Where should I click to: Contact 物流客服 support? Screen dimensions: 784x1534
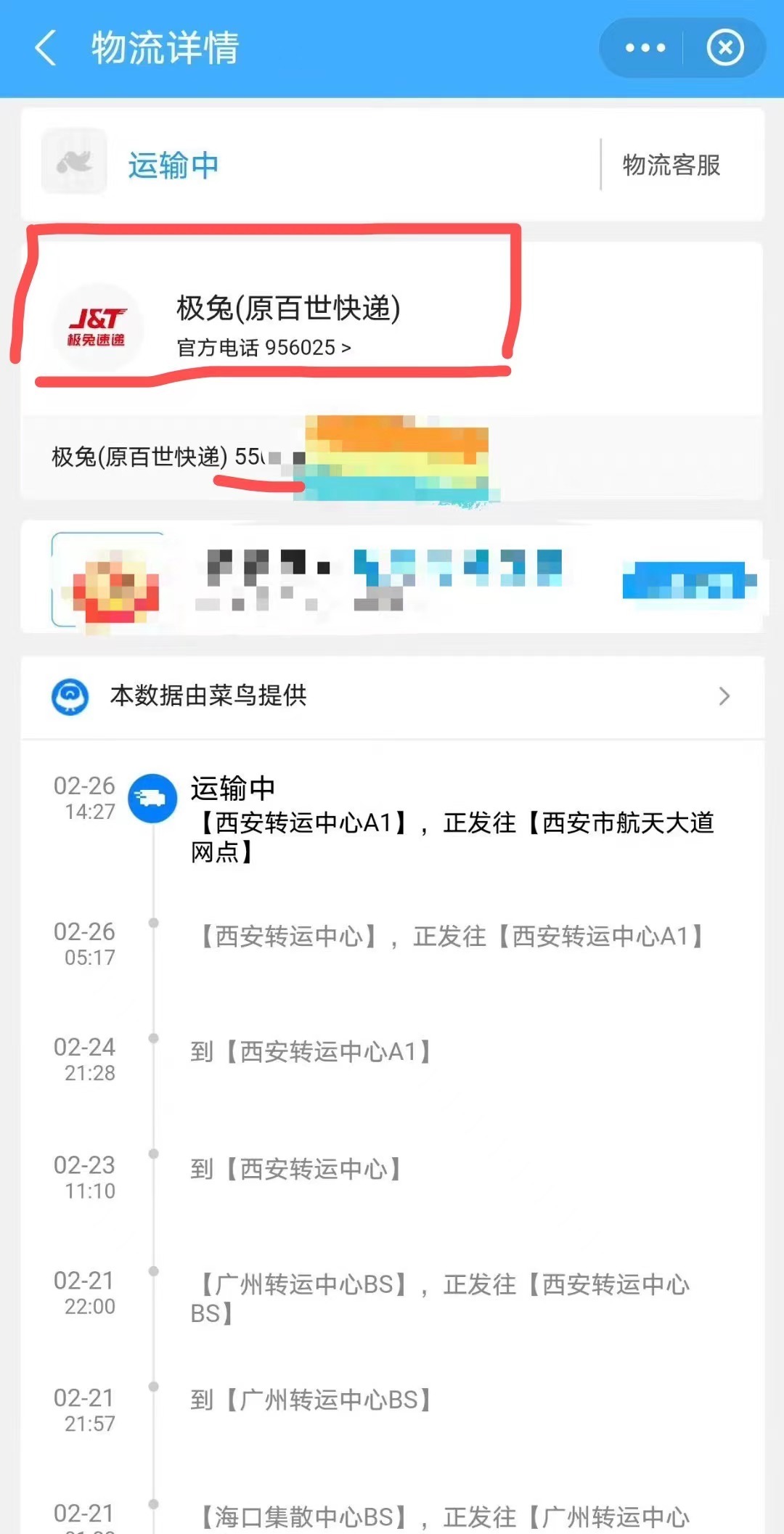pos(671,166)
